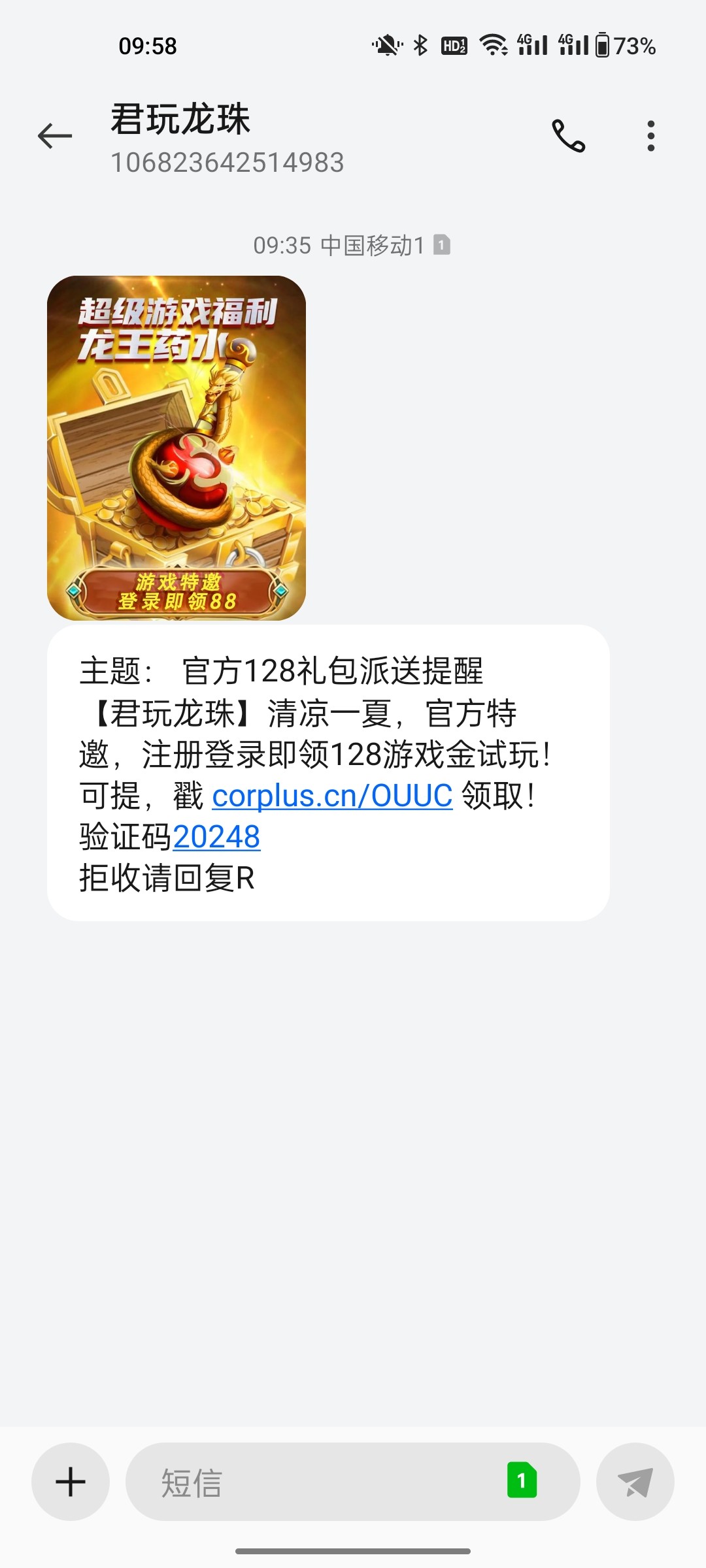Screen dimensions: 706x1568
Task: Open the plus attachment menu
Action: (x=71, y=1481)
